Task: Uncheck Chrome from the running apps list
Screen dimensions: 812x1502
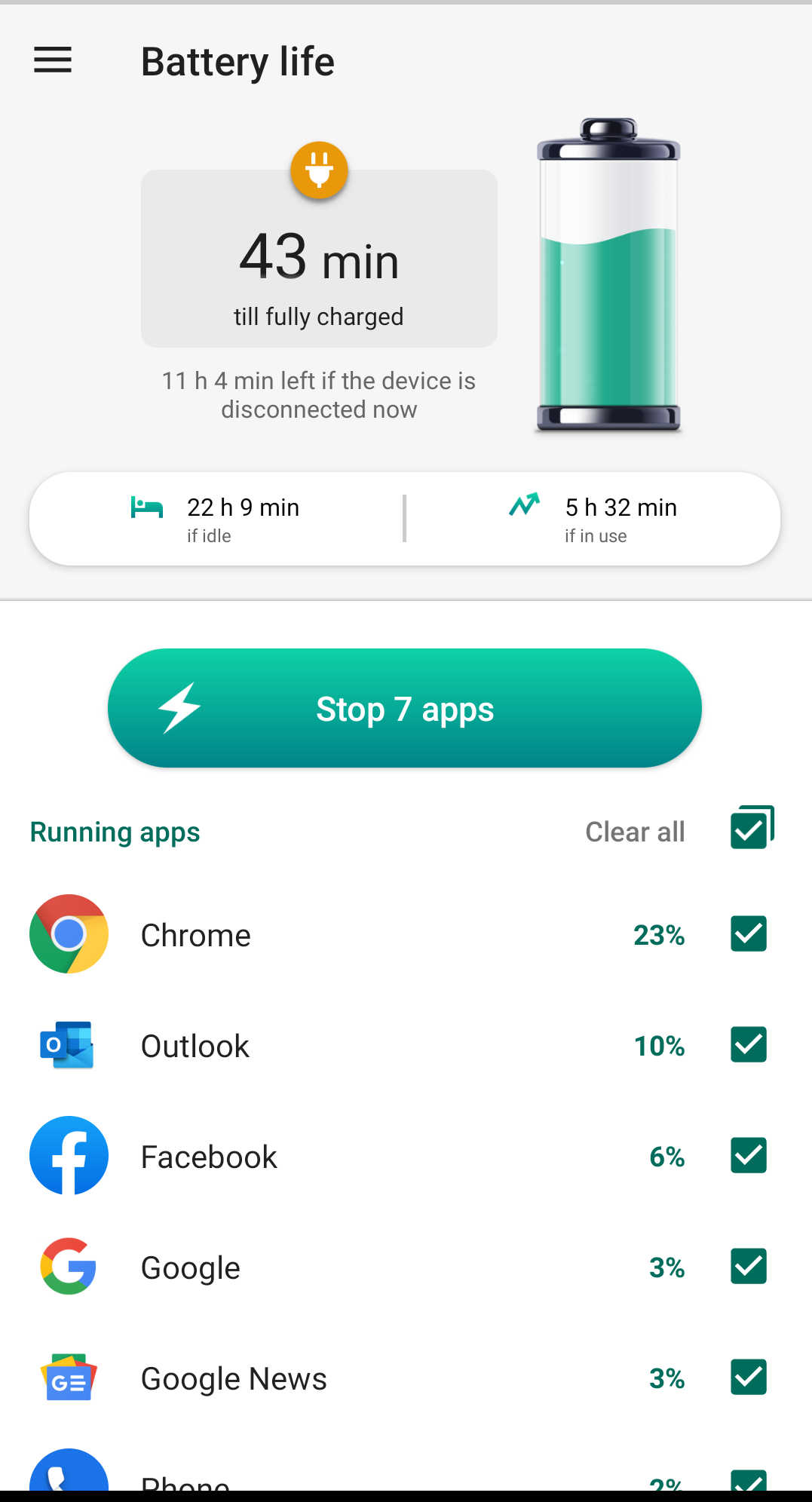Action: (748, 934)
